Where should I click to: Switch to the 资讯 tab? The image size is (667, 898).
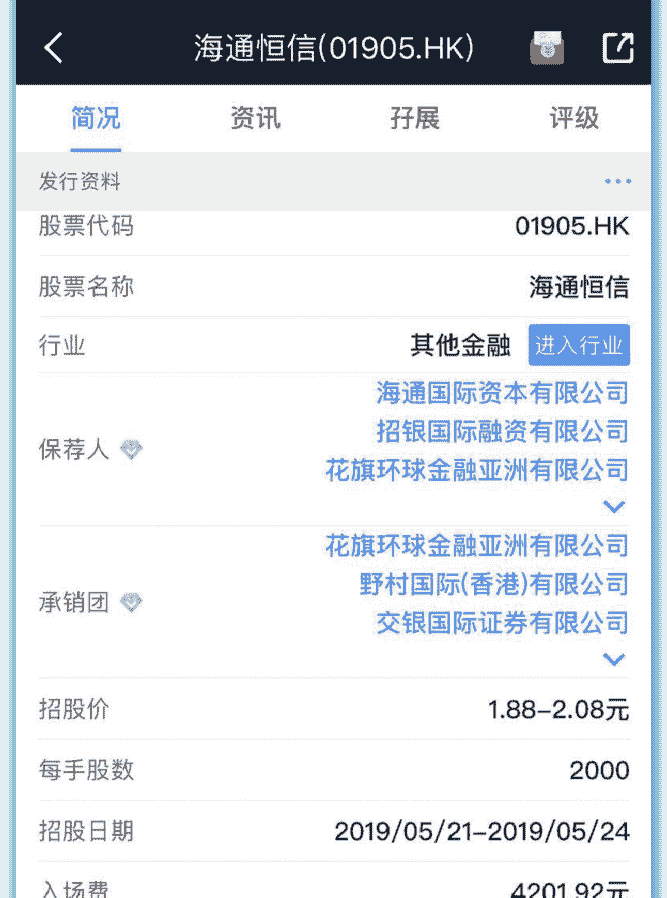pos(255,118)
